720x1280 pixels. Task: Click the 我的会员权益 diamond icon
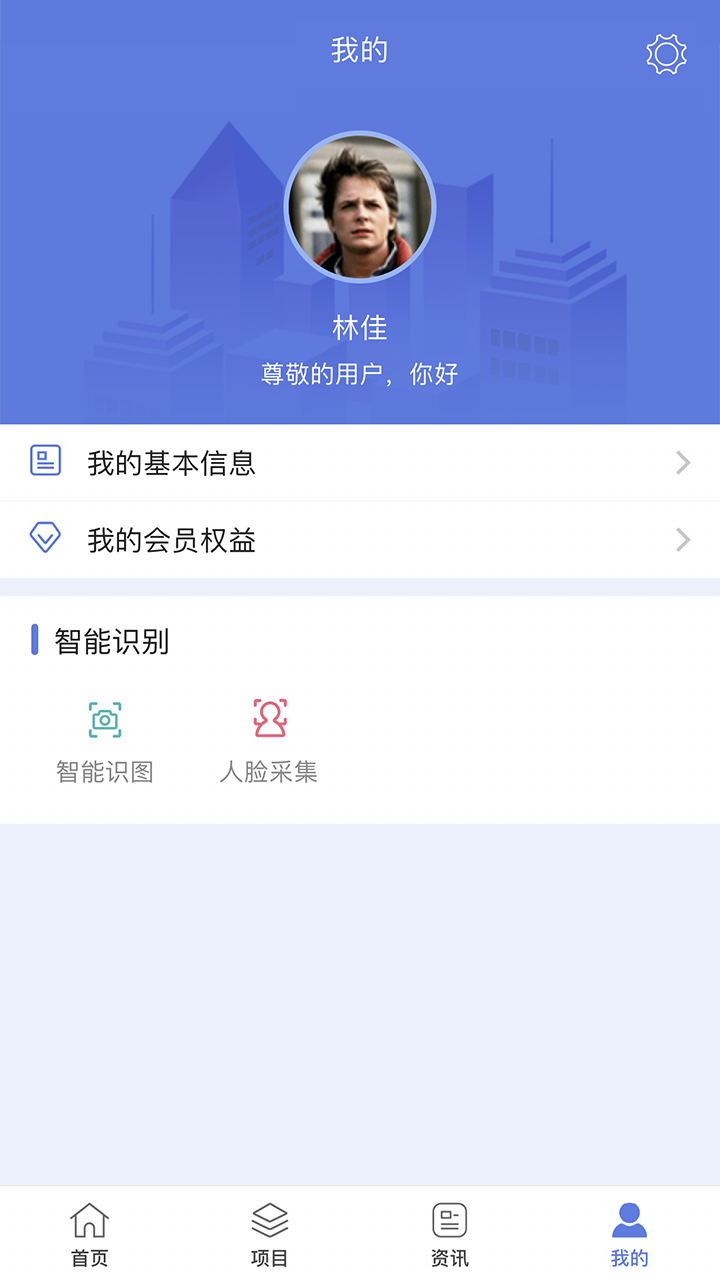point(44,540)
